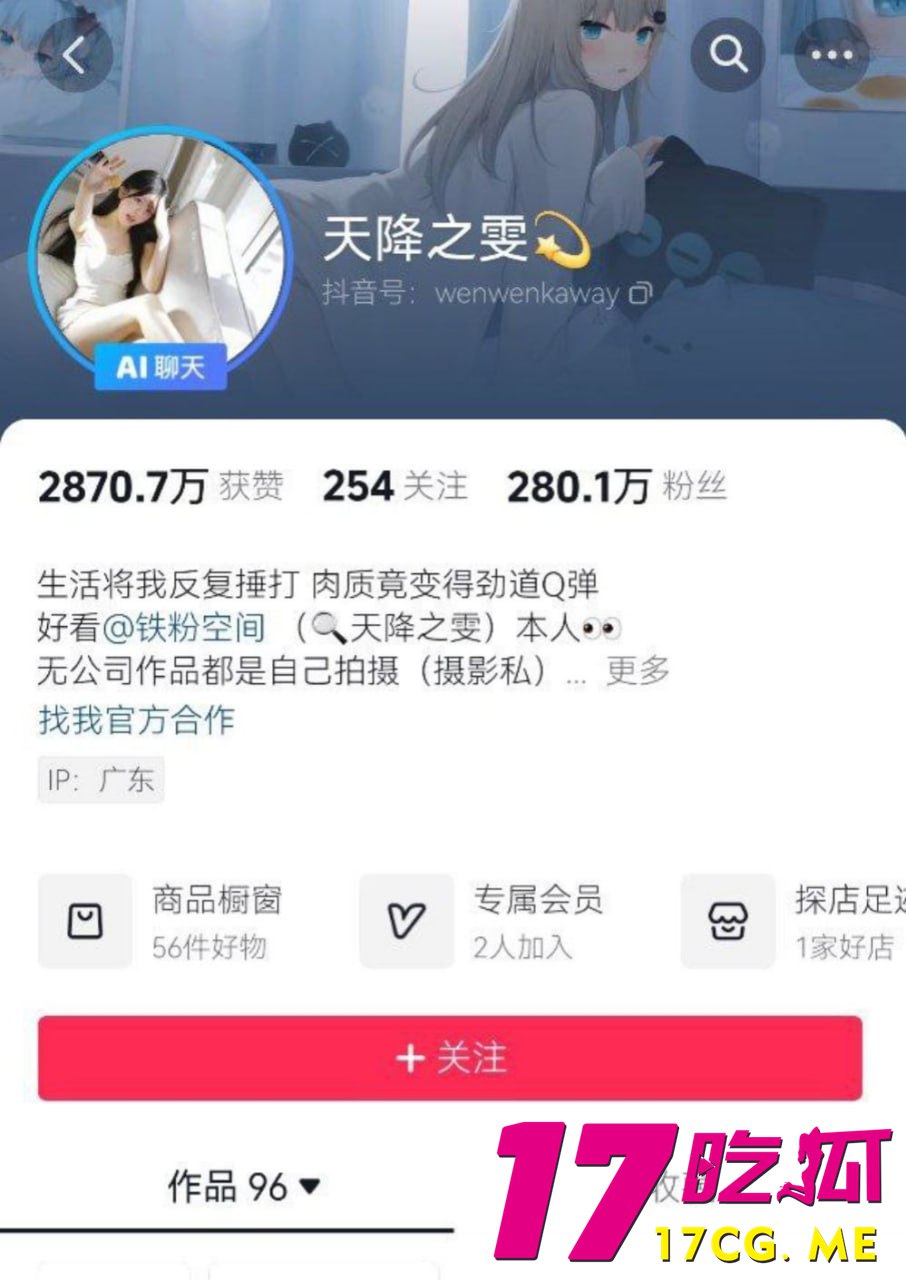Go back using the top arrow
Screen dimensions: 906x1280
point(75,55)
